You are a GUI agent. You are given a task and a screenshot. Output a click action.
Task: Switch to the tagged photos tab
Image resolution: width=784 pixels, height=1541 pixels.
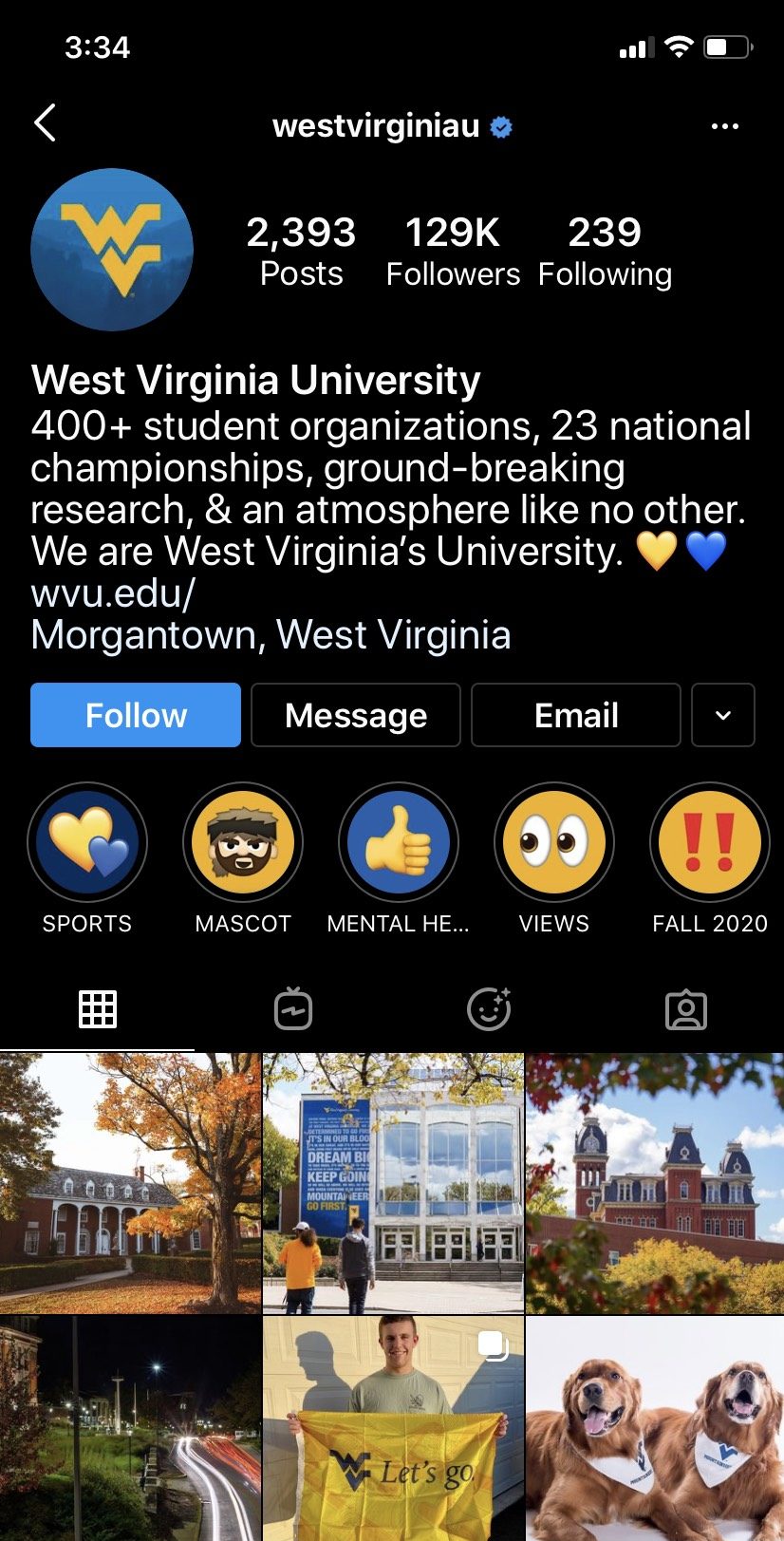point(686,1010)
